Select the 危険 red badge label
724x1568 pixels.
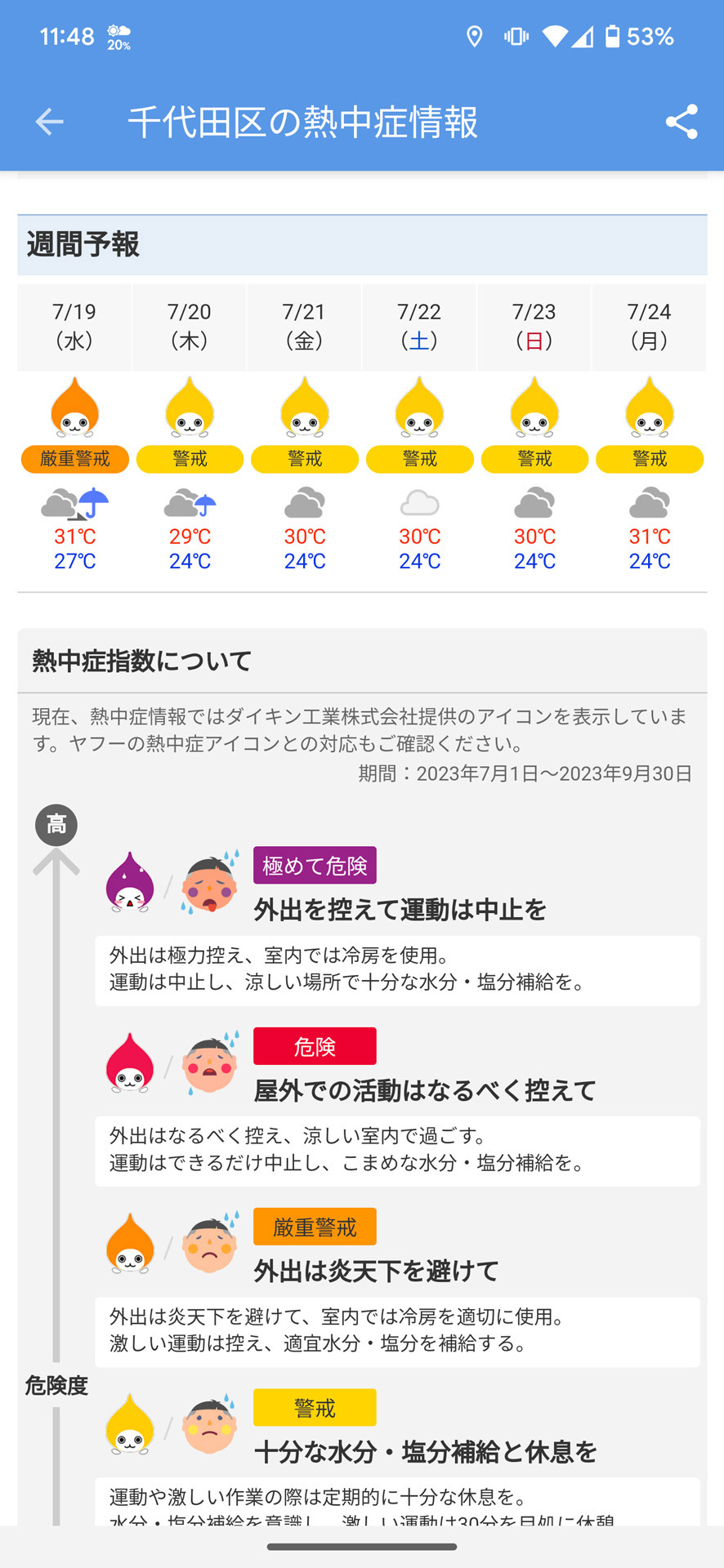[315, 1046]
